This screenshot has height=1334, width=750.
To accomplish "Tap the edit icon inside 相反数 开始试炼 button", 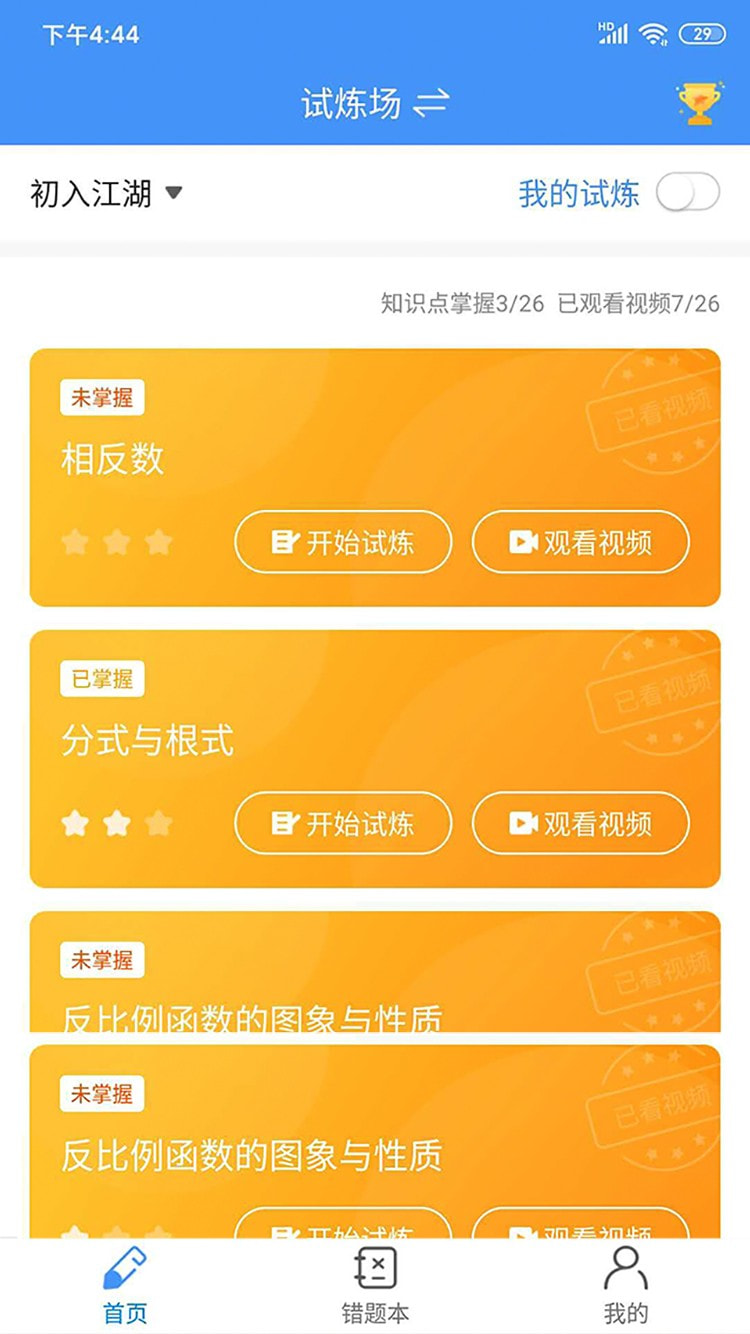I will 286,543.
